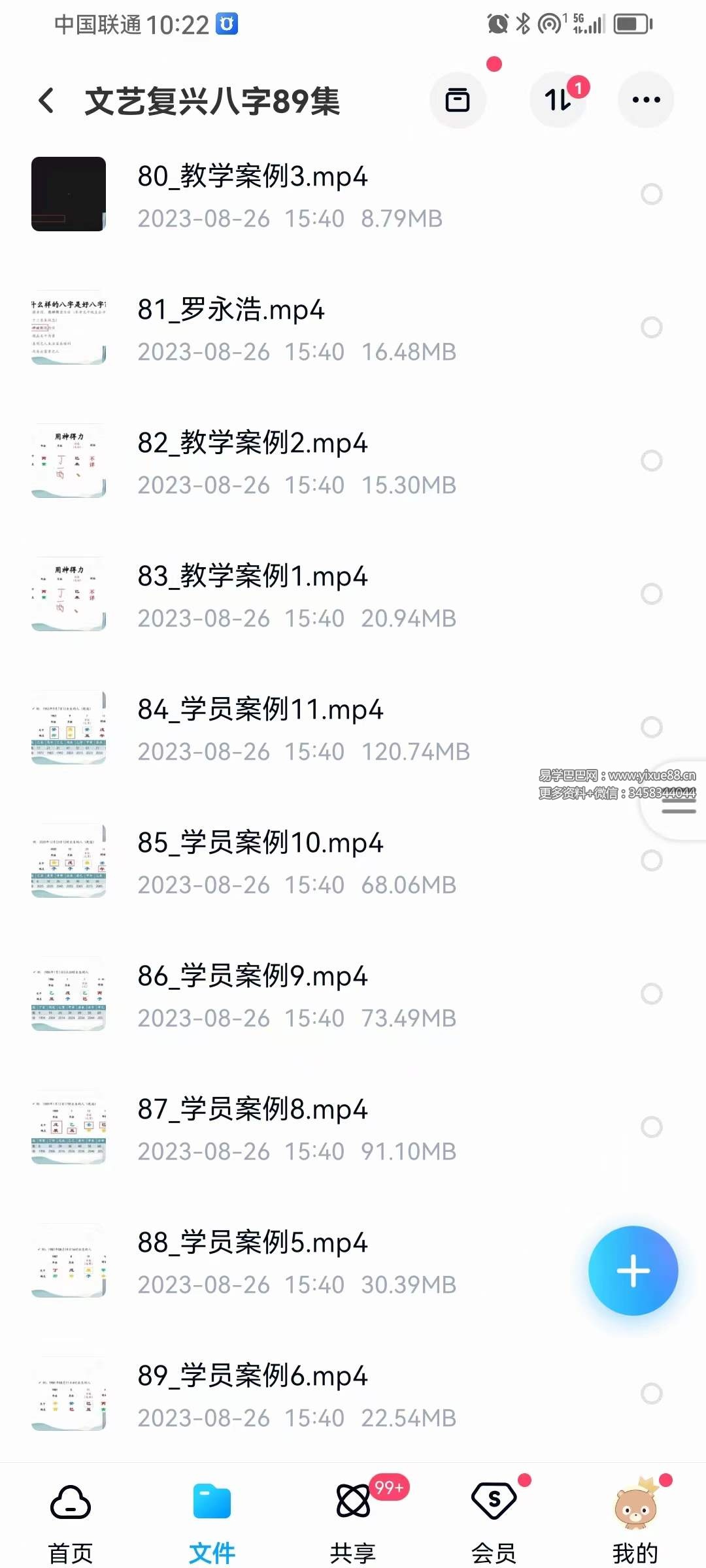Select the view switch icon in top bar

tap(458, 99)
